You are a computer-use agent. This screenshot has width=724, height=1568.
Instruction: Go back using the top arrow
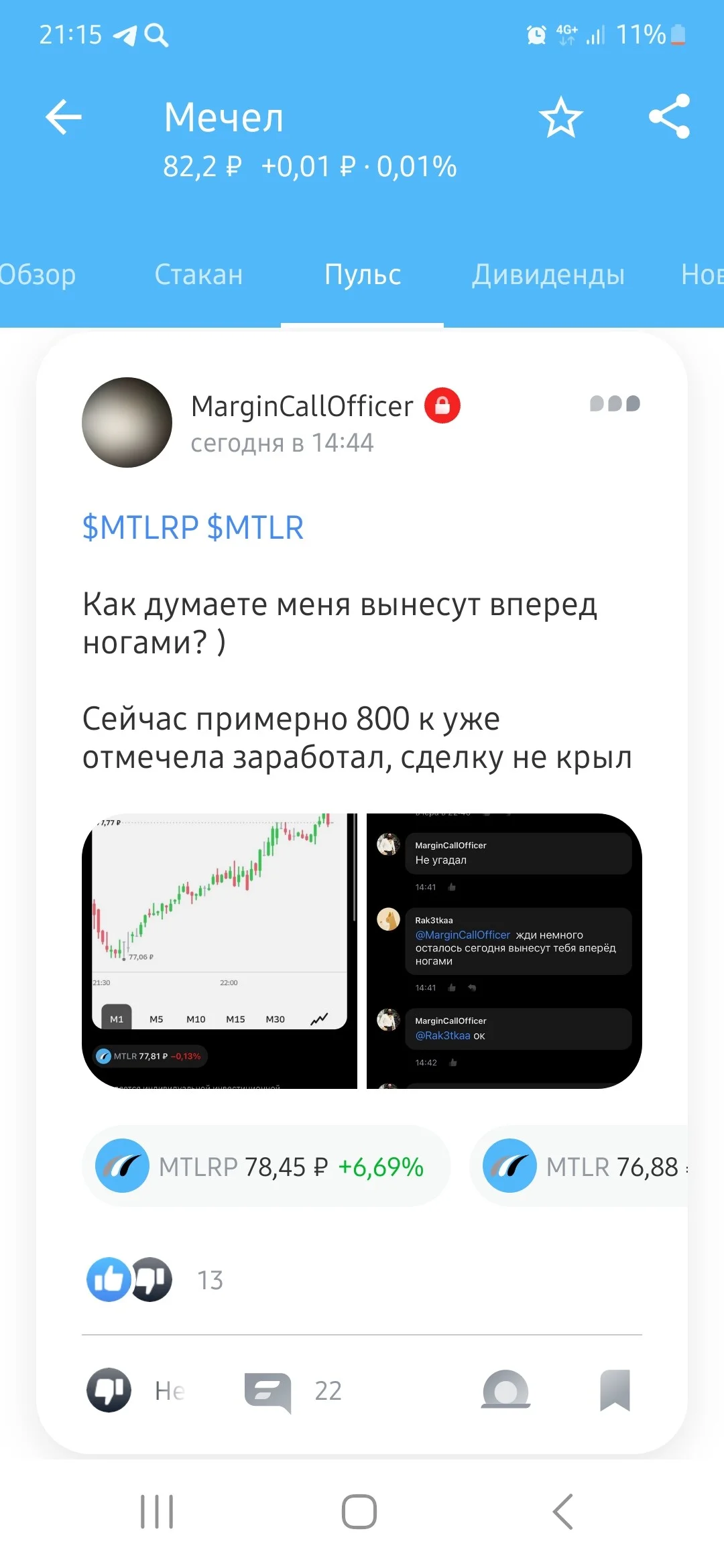click(64, 117)
